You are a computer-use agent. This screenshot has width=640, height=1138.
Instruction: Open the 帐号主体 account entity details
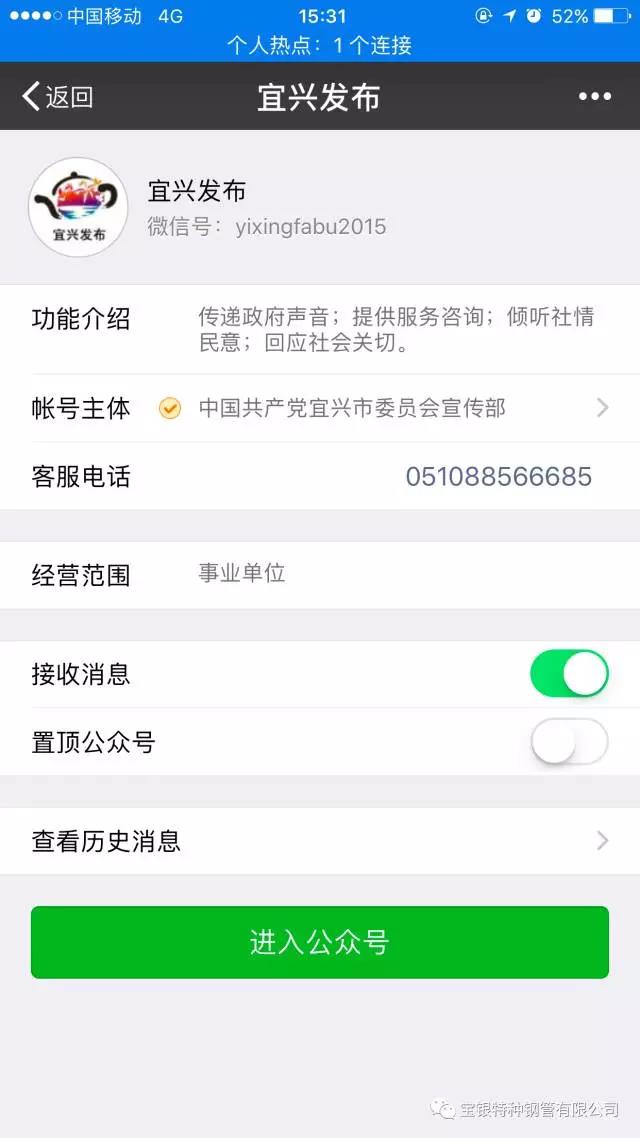pyautogui.click(x=320, y=409)
